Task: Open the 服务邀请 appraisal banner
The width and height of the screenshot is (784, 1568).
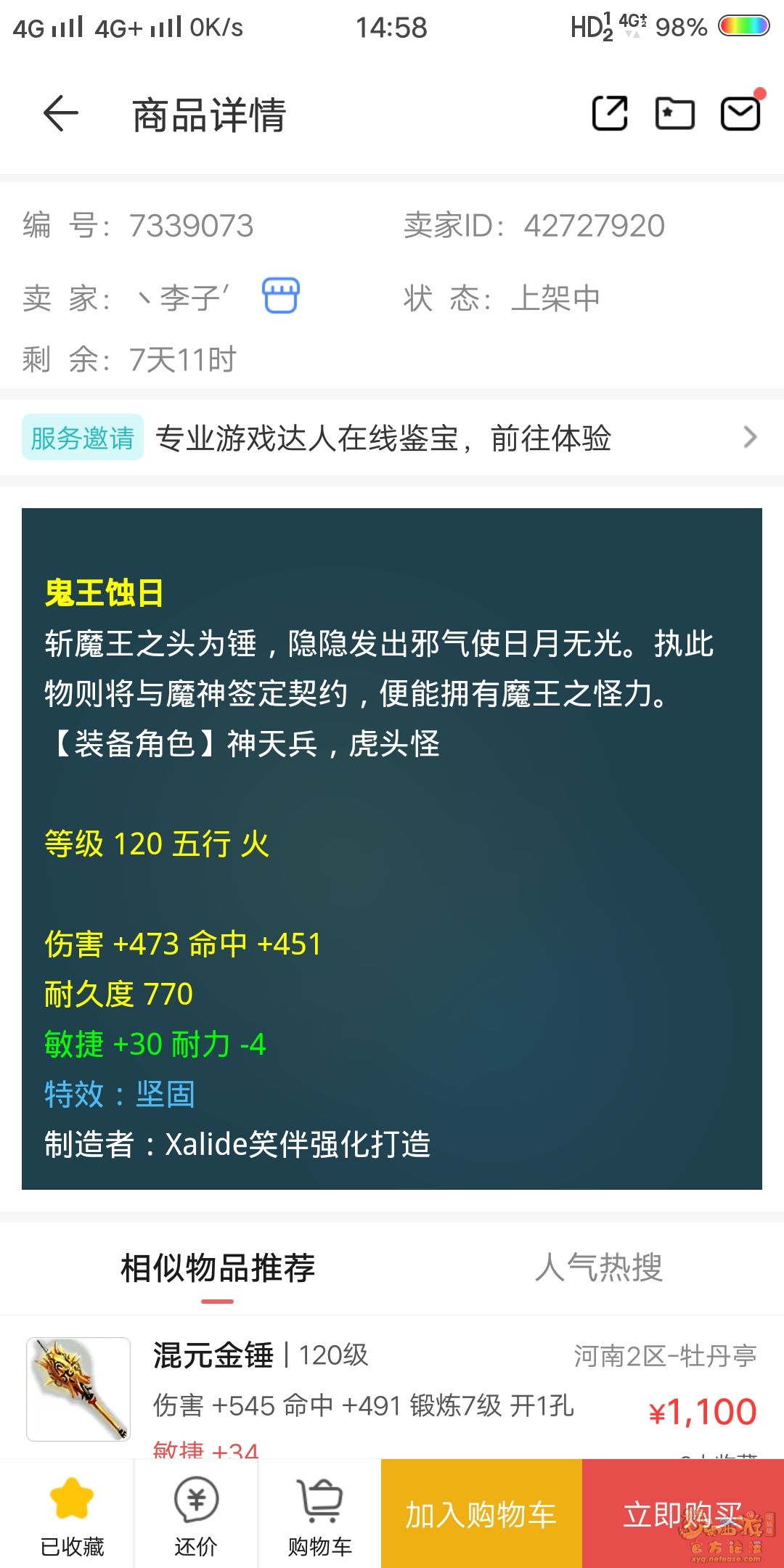Action: click(392, 438)
